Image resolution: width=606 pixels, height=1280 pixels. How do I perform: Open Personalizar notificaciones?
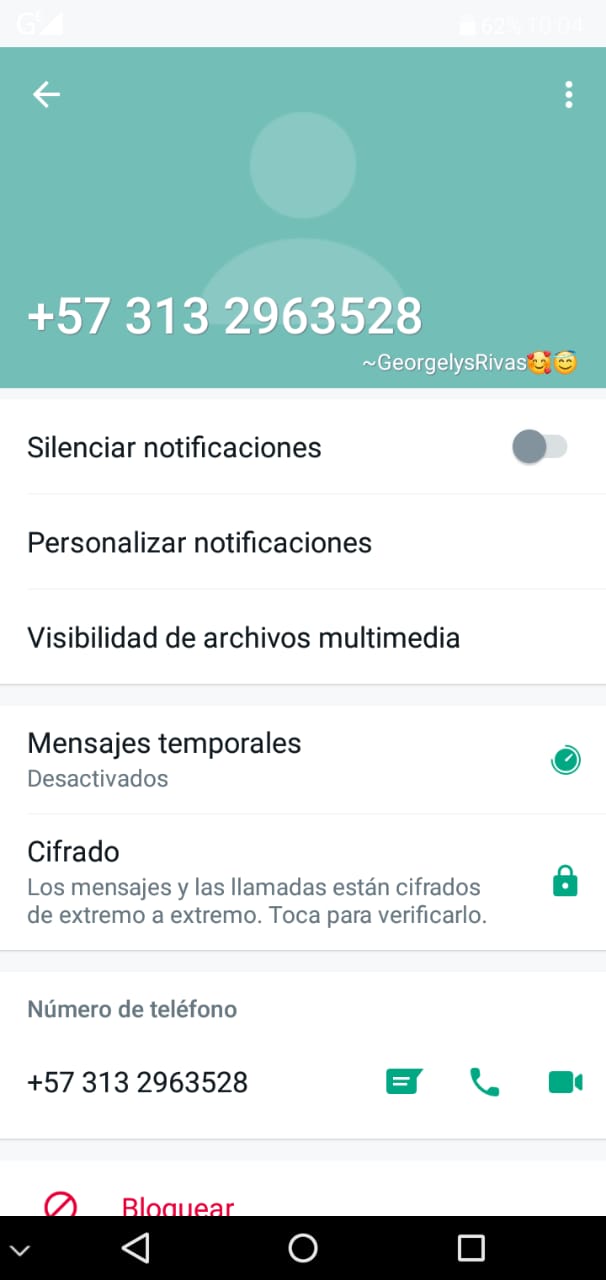(x=200, y=542)
